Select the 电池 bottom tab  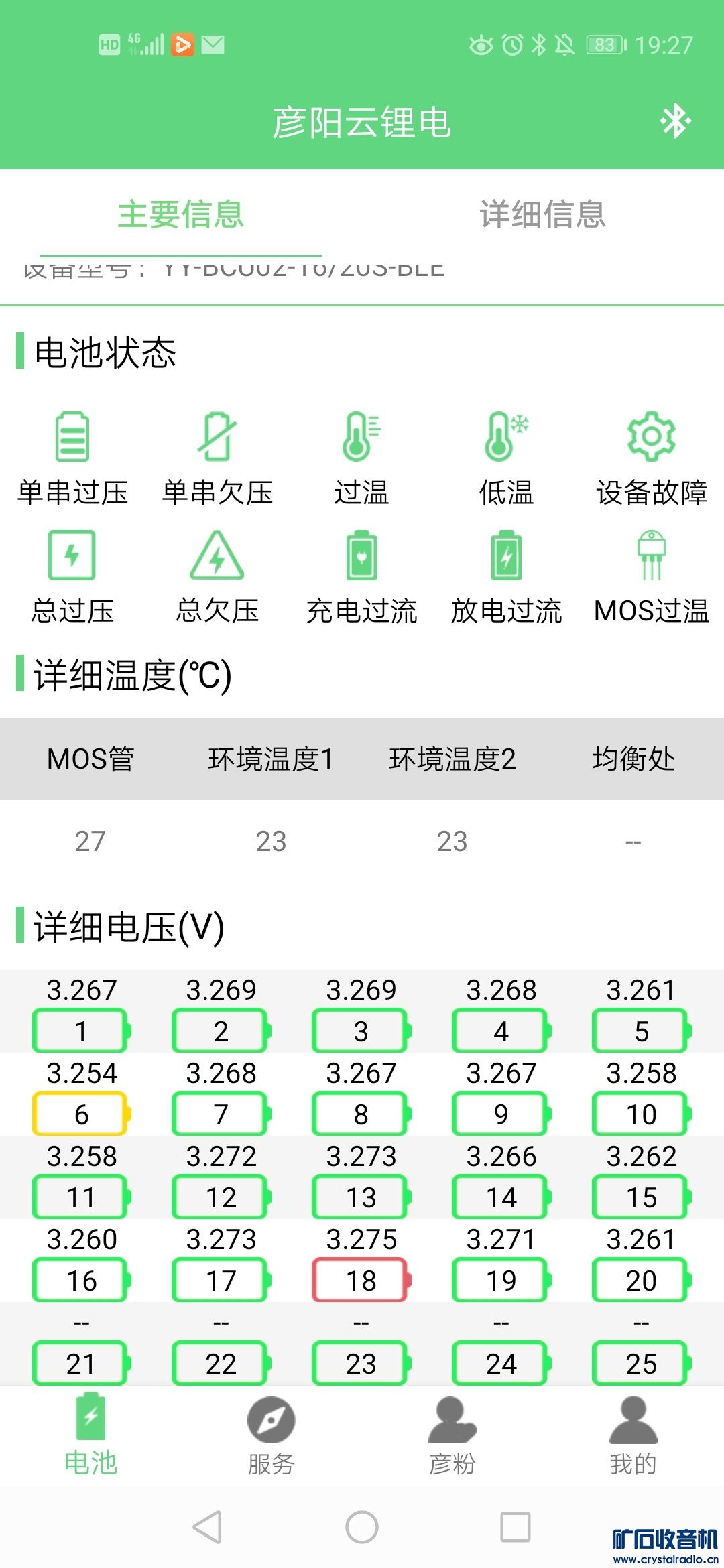click(90, 1434)
